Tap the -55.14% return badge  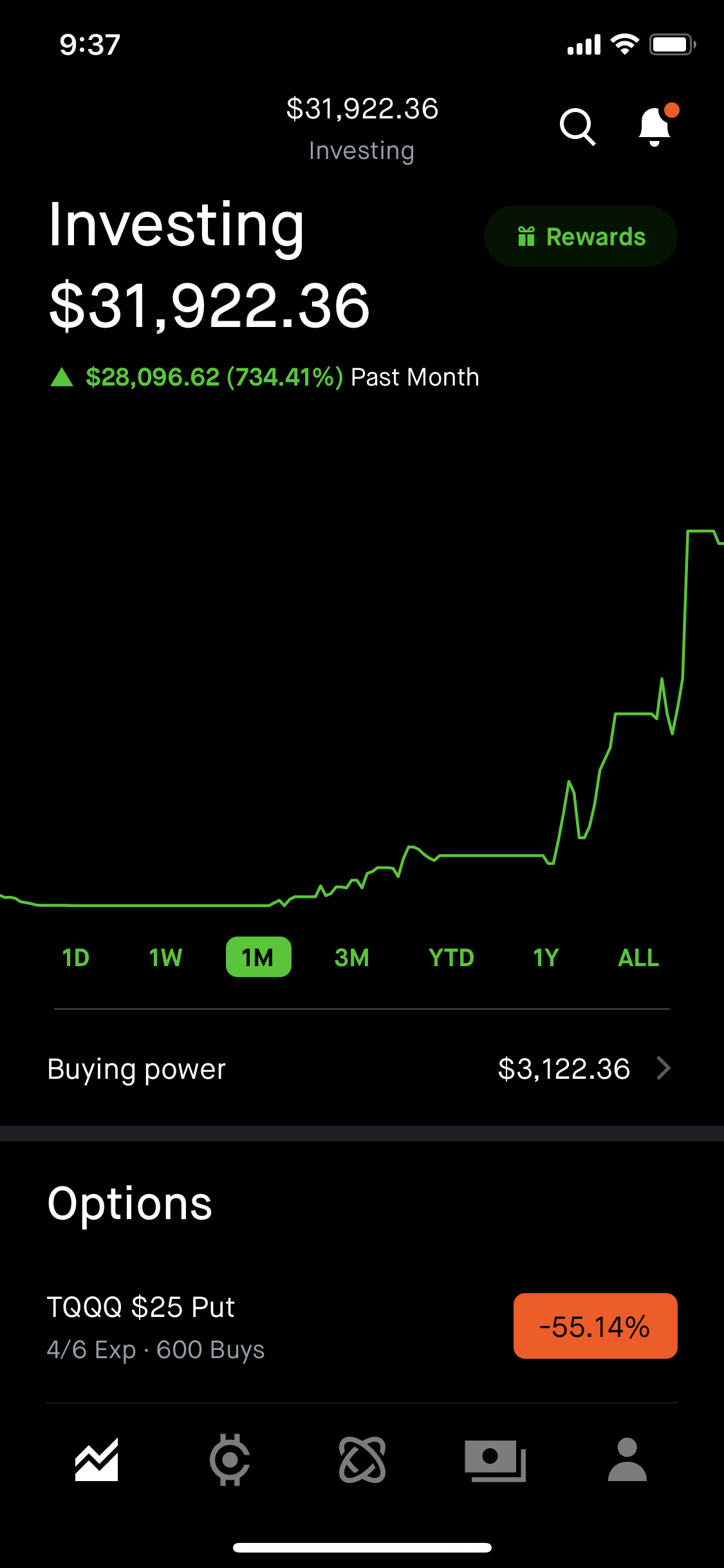[595, 1326]
